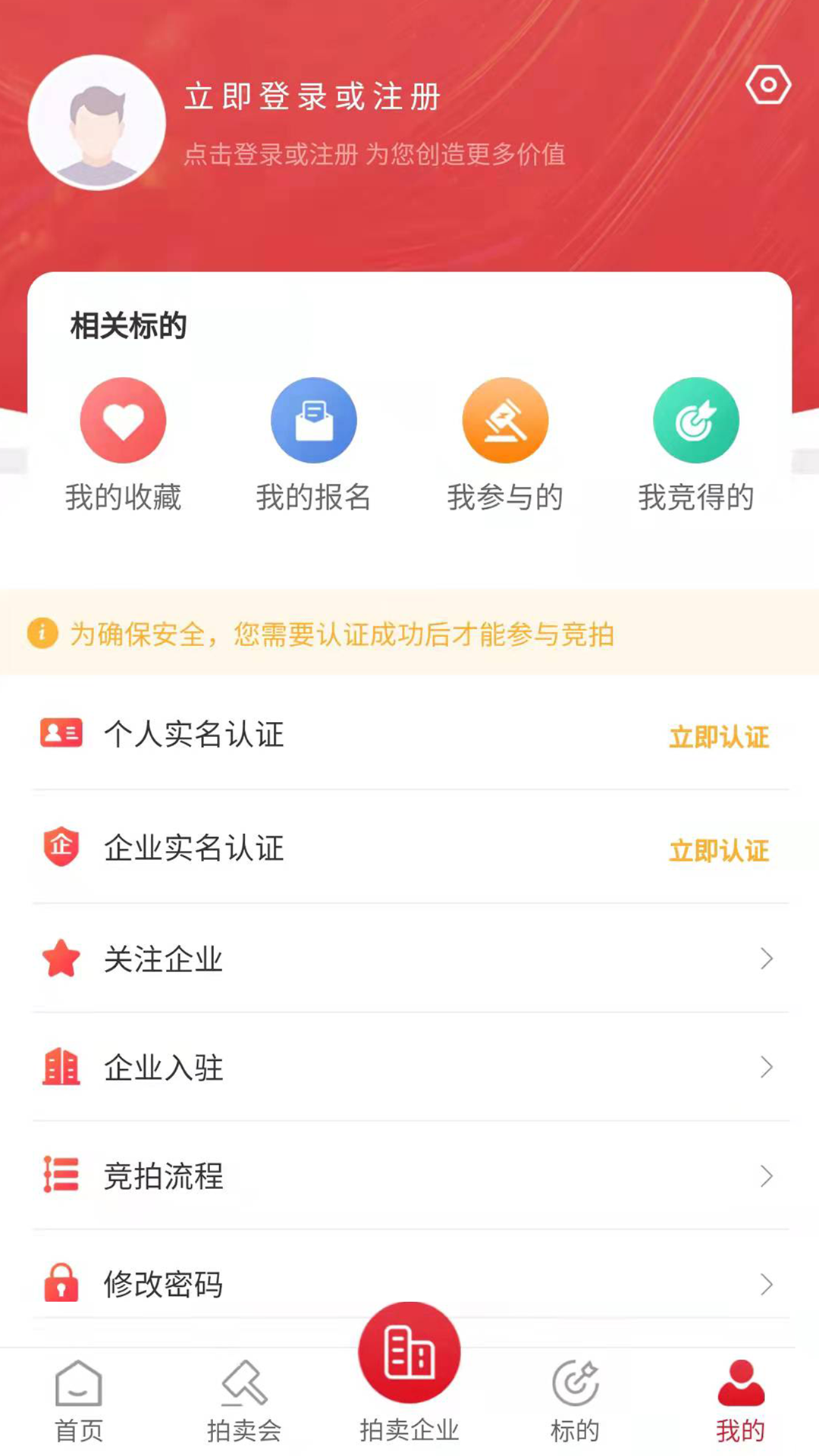
Task: Expand the 企业入驻 row chevron
Action: [764, 1068]
